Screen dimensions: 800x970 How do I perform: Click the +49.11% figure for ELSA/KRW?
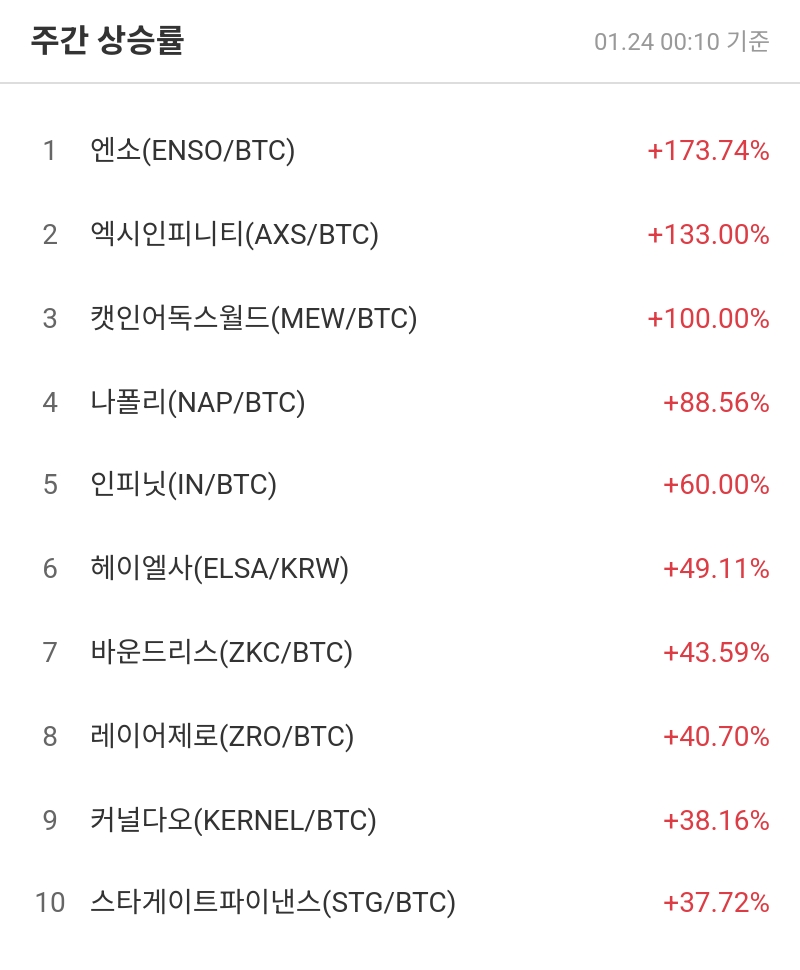click(x=717, y=569)
